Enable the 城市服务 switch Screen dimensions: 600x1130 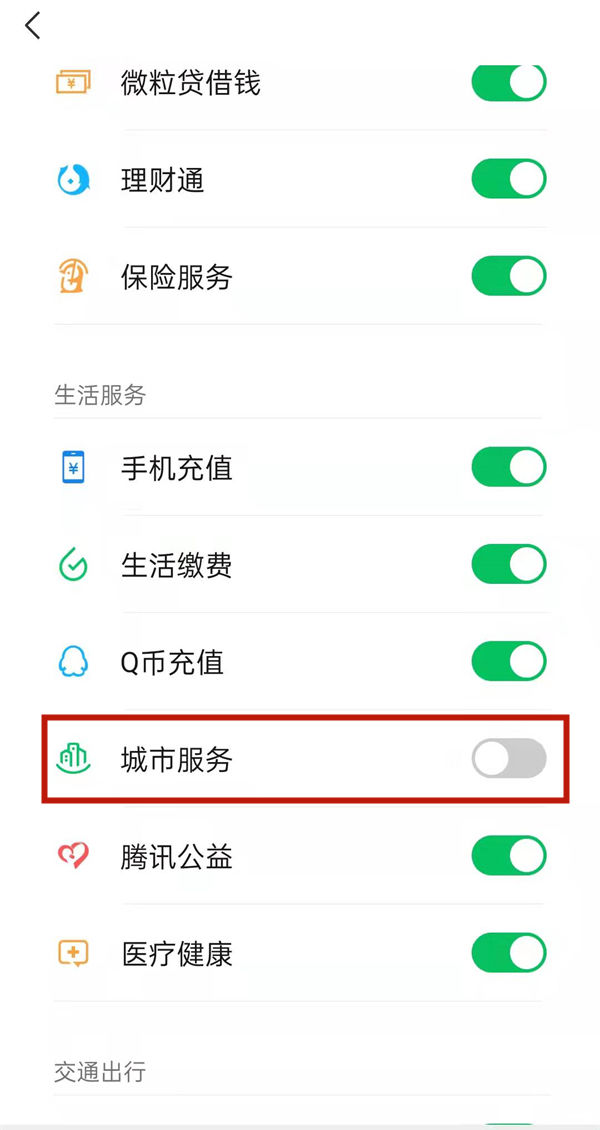[x=509, y=759]
